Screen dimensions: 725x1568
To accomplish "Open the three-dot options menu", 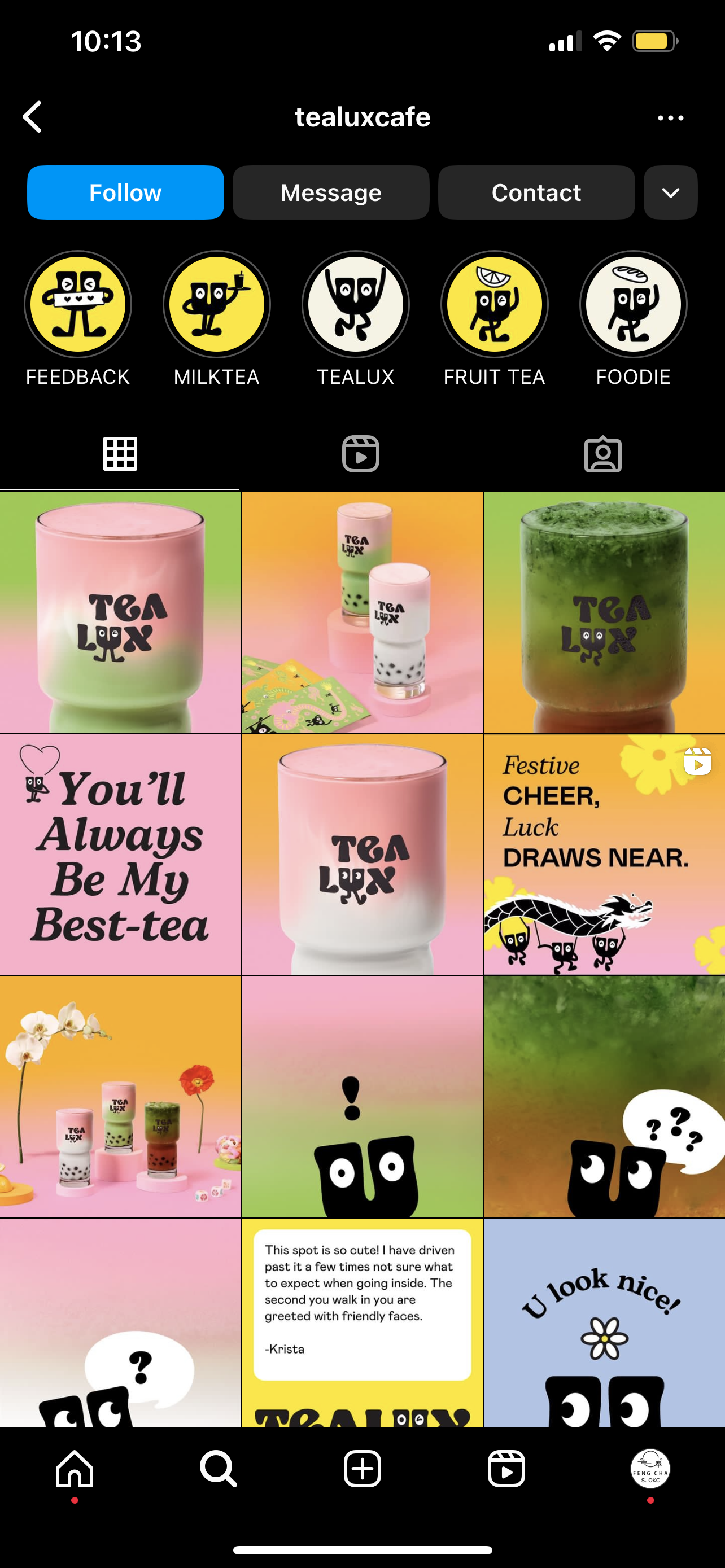I will pos(670,118).
